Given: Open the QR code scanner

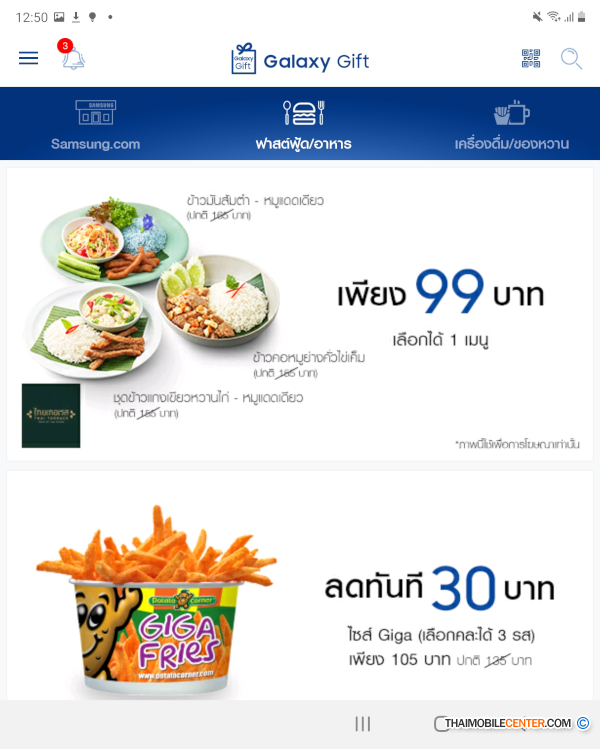Looking at the screenshot, I should point(531,58).
